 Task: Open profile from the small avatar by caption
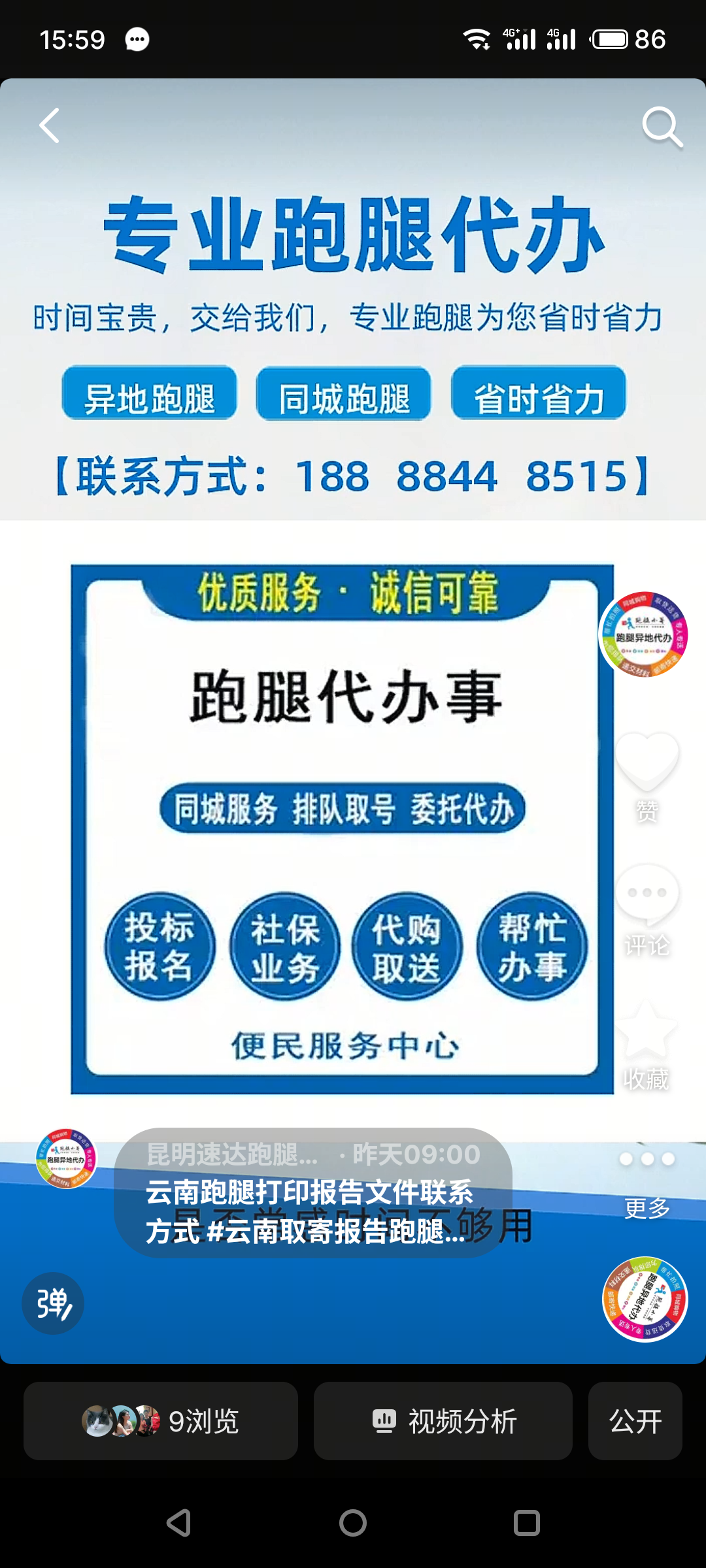(66, 1158)
